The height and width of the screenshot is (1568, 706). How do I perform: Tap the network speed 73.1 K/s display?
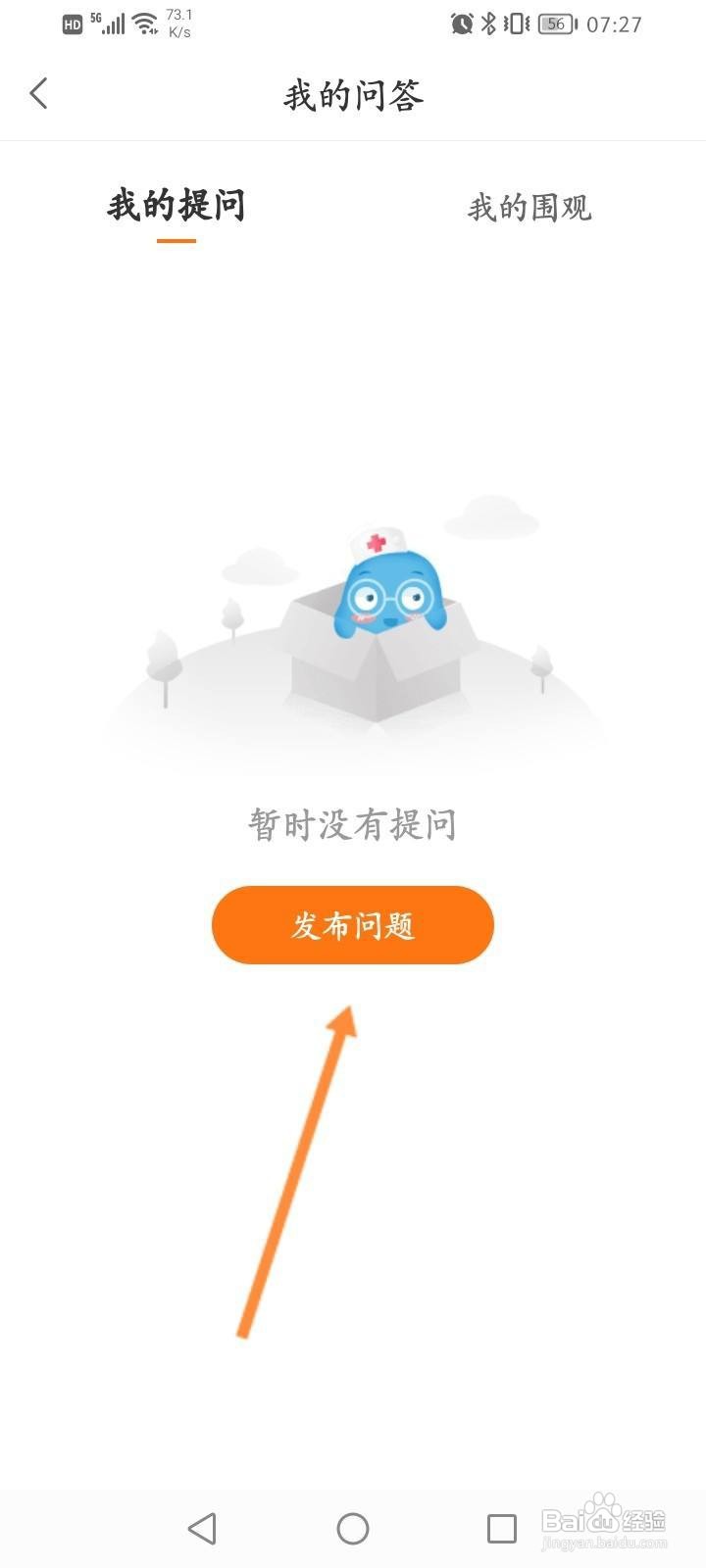177,24
